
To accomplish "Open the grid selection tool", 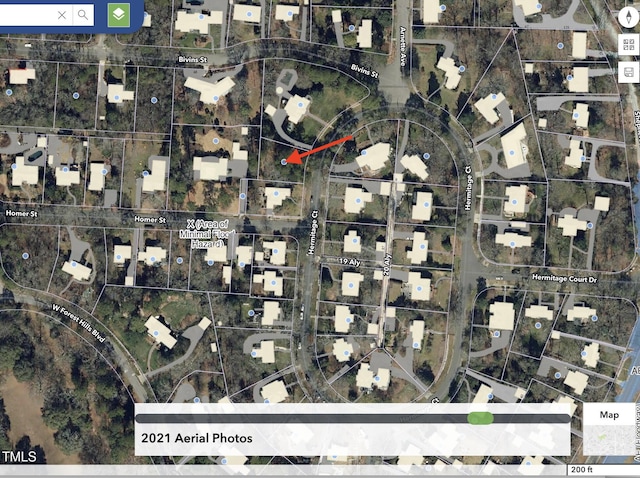I will [629, 44].
